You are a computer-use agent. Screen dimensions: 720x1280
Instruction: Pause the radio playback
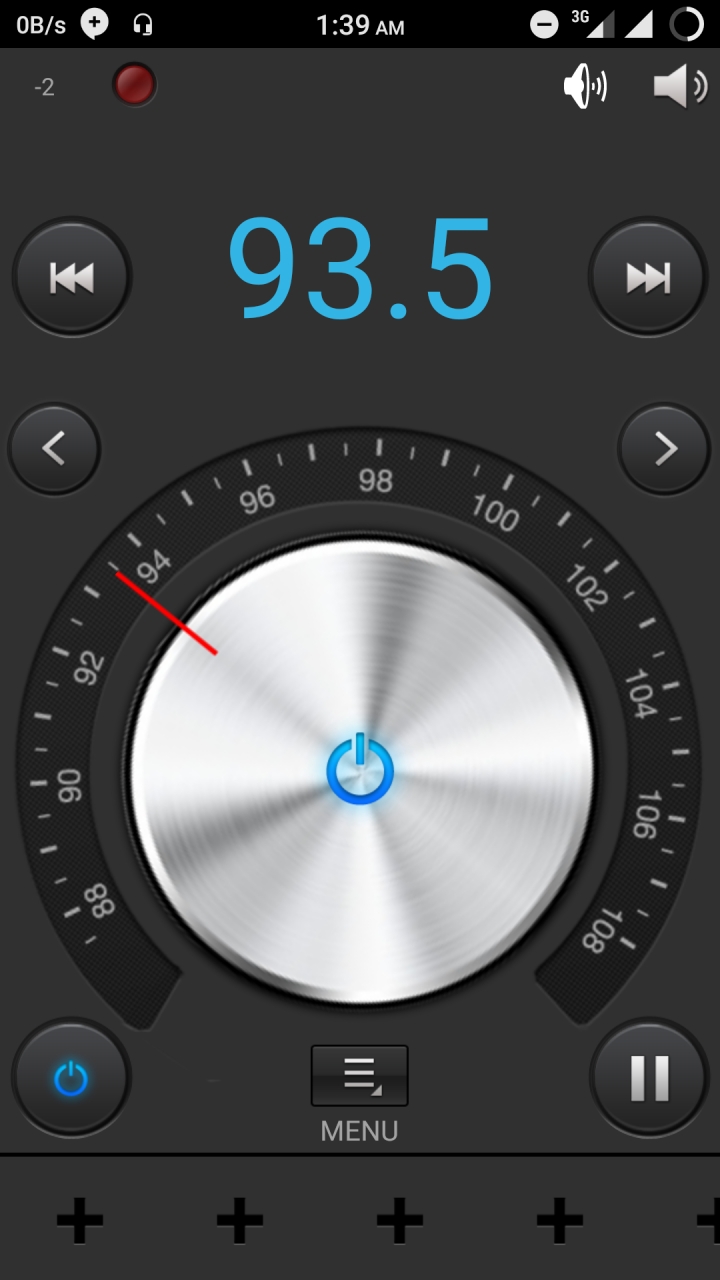pos(649,1078)
